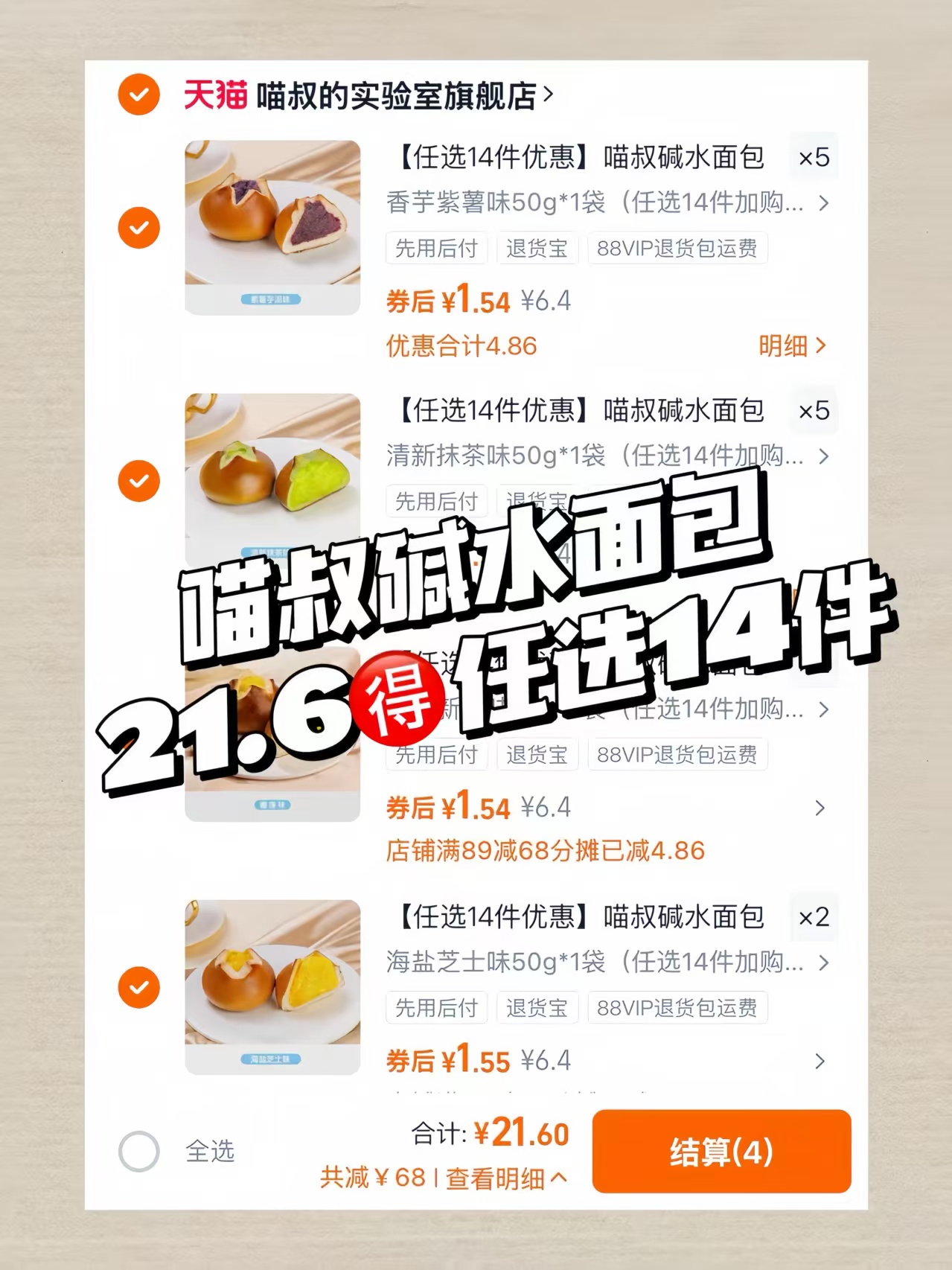Click the 88VIP退货包运费 tag on first item
Screen dimensions: 952x1270
click(677, 249)
